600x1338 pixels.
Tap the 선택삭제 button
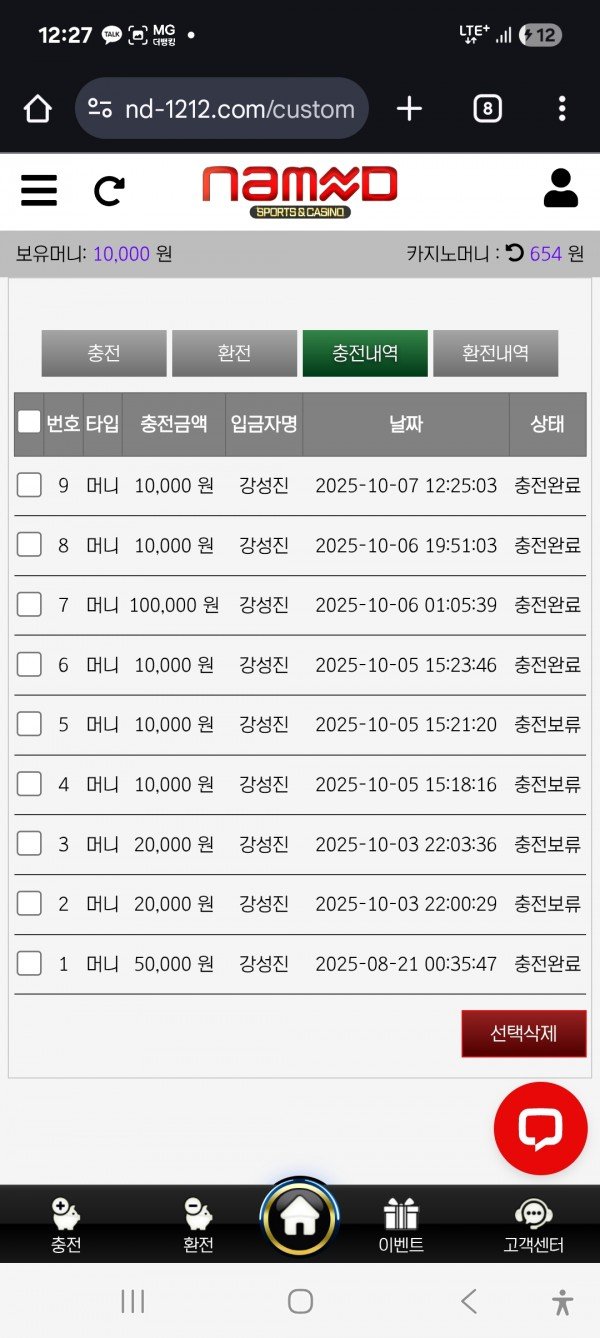pyautogui.click(x=523, y=1033)
